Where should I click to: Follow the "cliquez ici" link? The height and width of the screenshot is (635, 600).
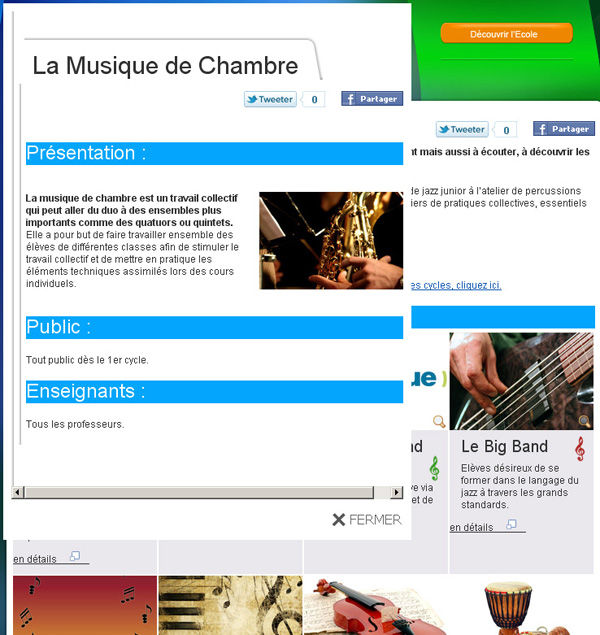tap(477, 286)
